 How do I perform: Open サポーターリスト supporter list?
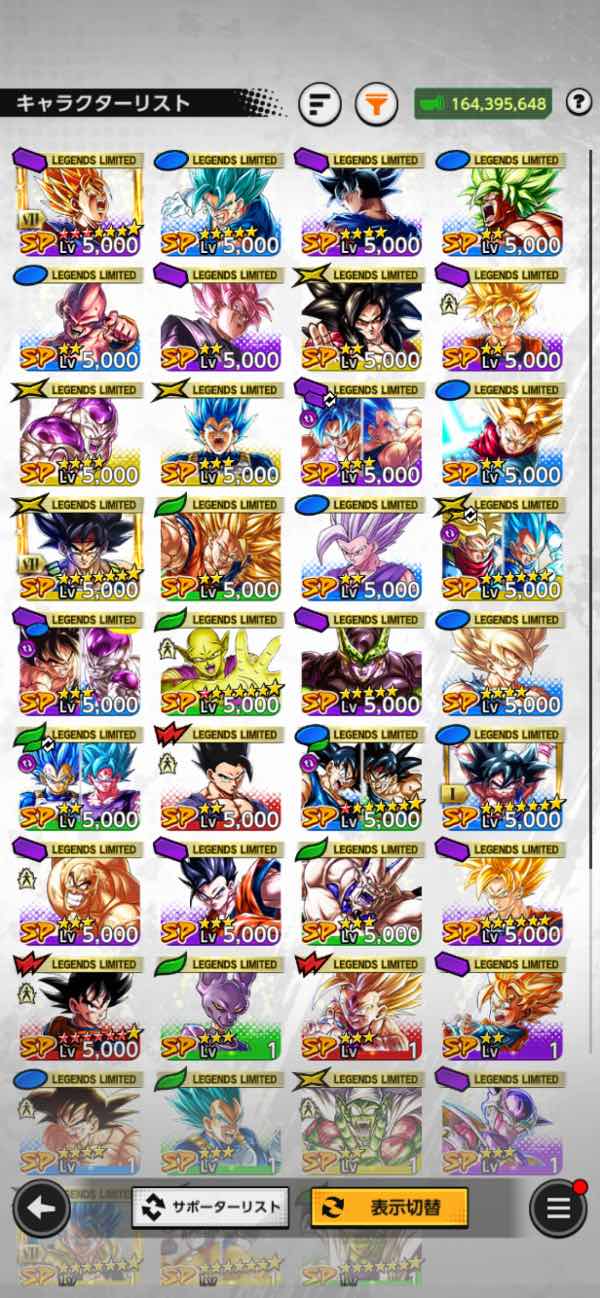click(210, 1207)
